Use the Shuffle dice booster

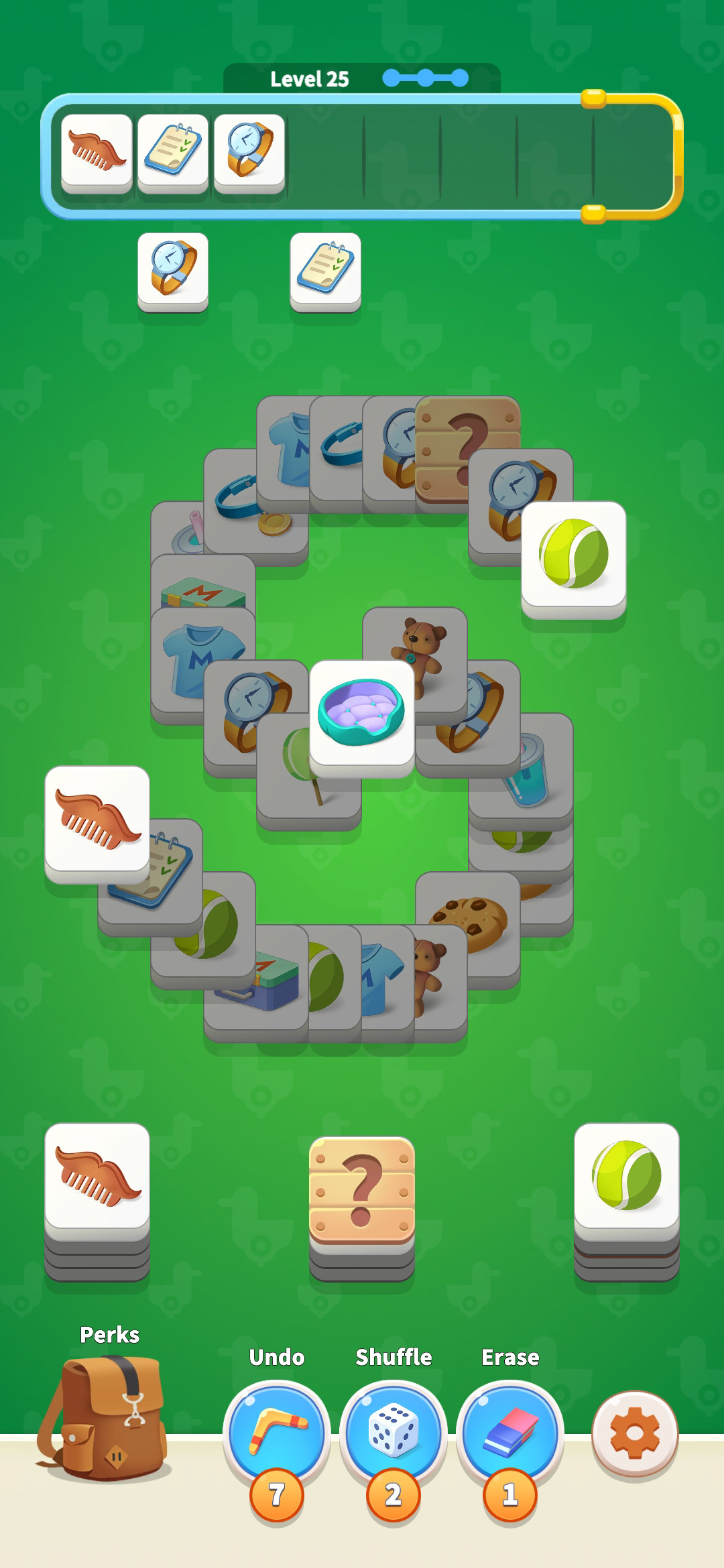point(393,1433)
